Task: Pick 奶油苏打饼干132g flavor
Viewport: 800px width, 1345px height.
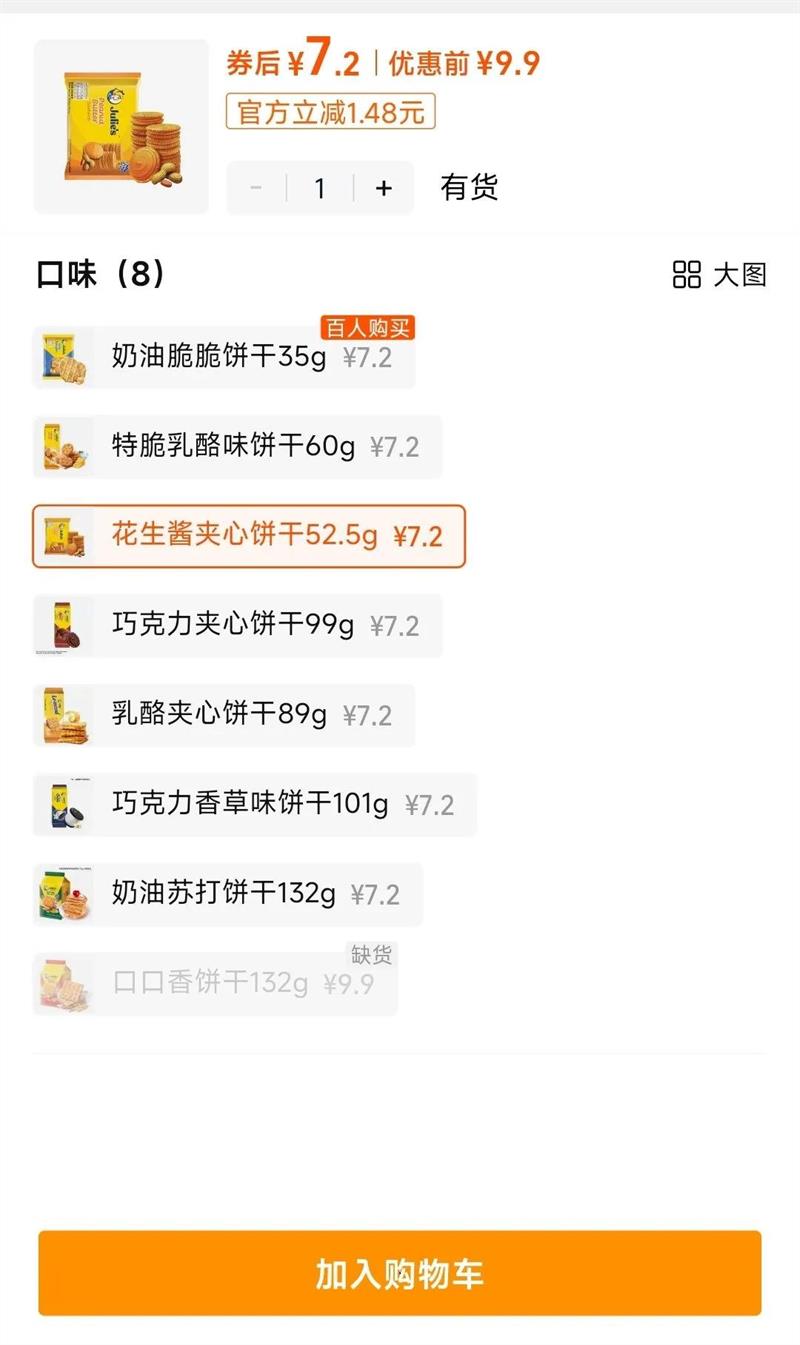Action: (x=228, y=894)
